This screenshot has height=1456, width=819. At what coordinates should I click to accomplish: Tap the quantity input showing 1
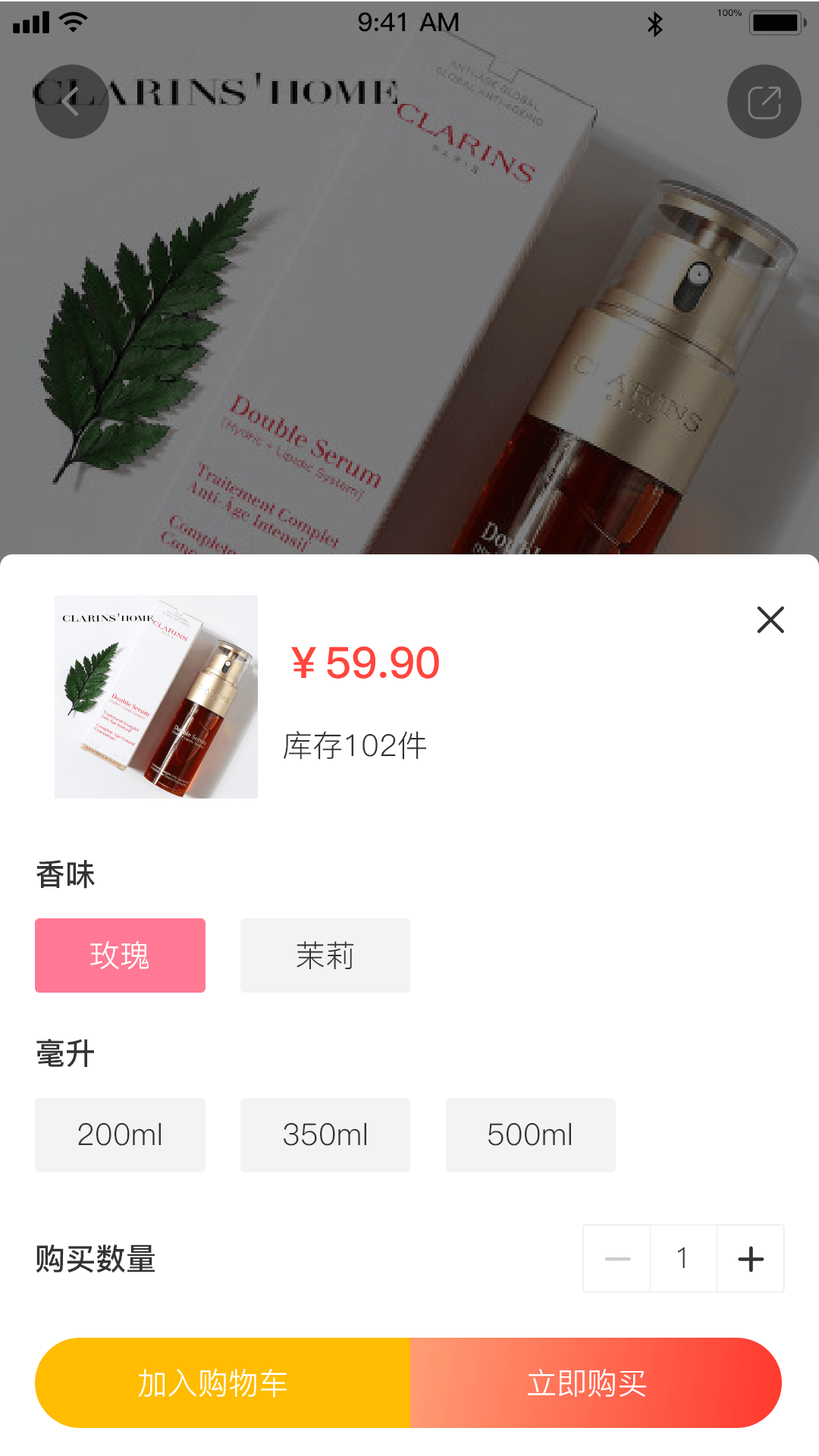tap(682, 1259)
